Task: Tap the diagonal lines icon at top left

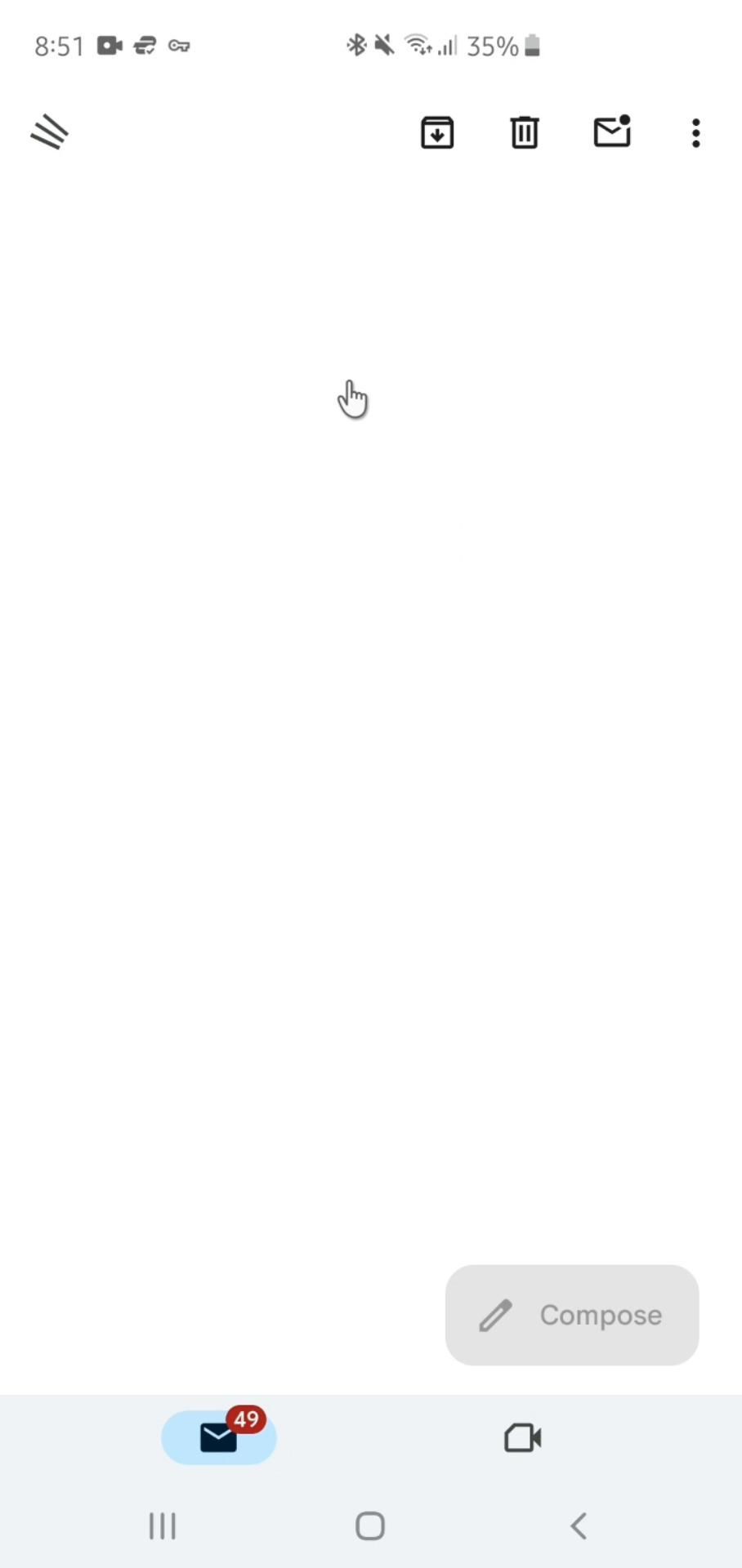Action: tap(50, 132)
